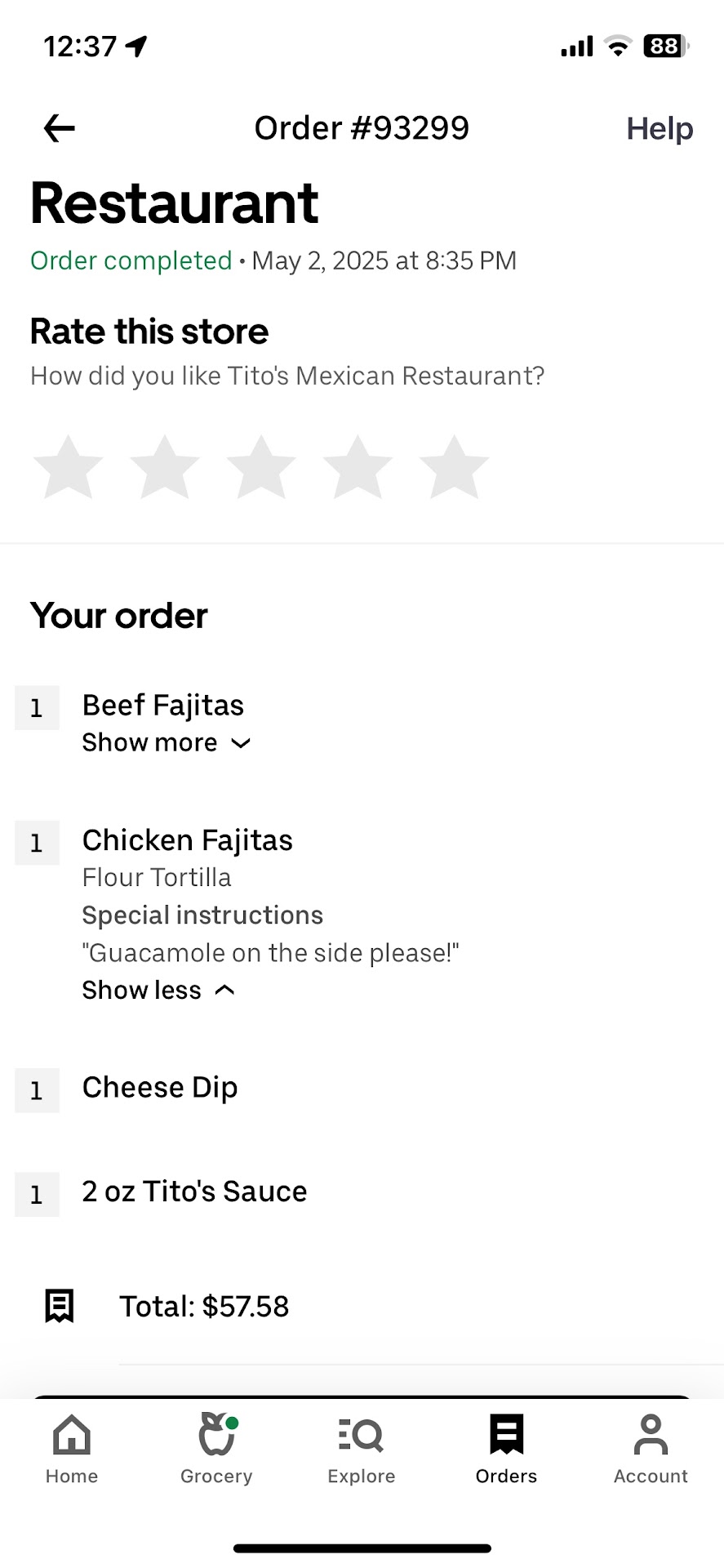Select the Orders tab
The image size is (724, 1568).
pyautogui.click(x=506, y=1448)
